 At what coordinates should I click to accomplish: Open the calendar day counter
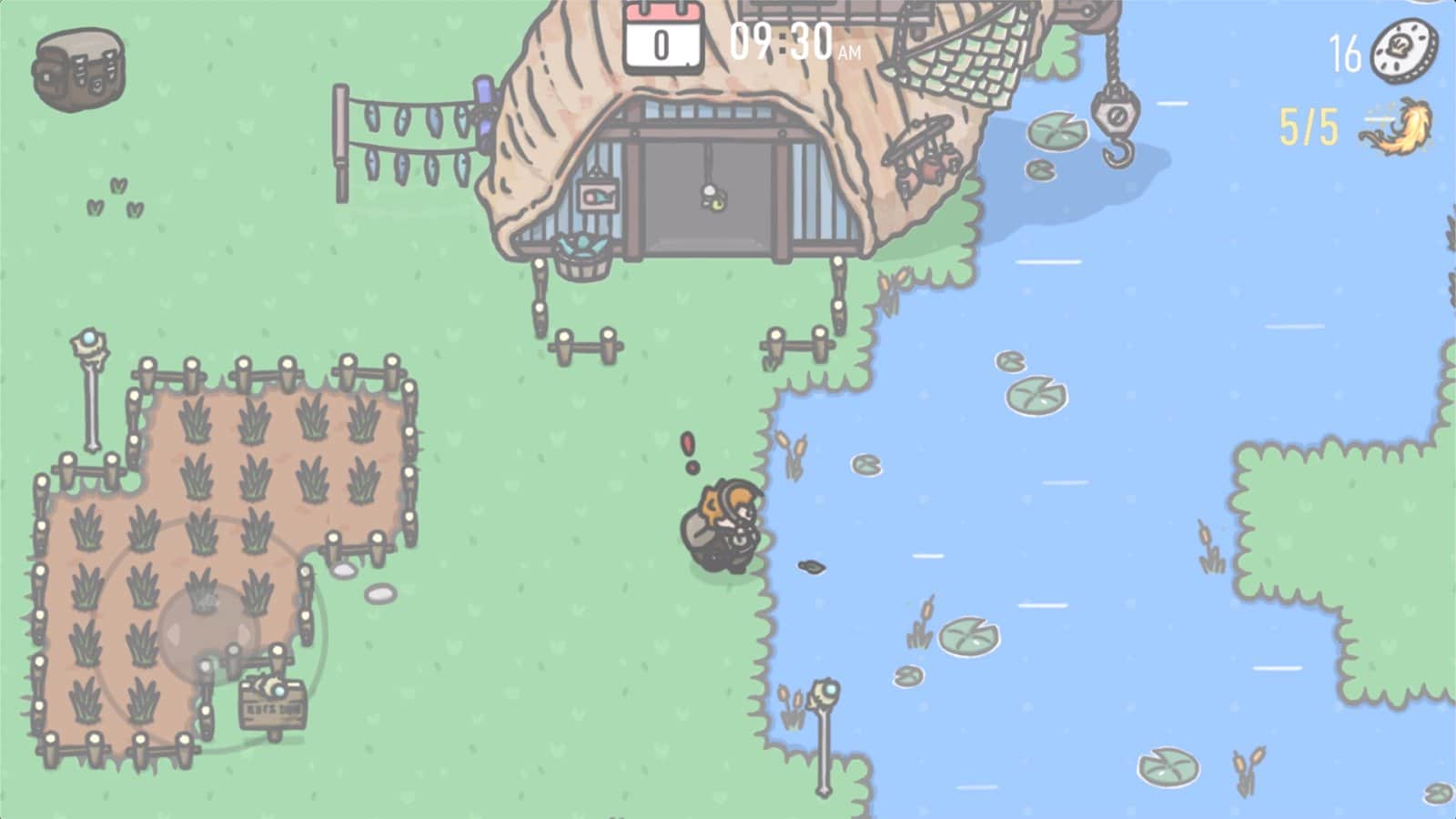point(662,38)
